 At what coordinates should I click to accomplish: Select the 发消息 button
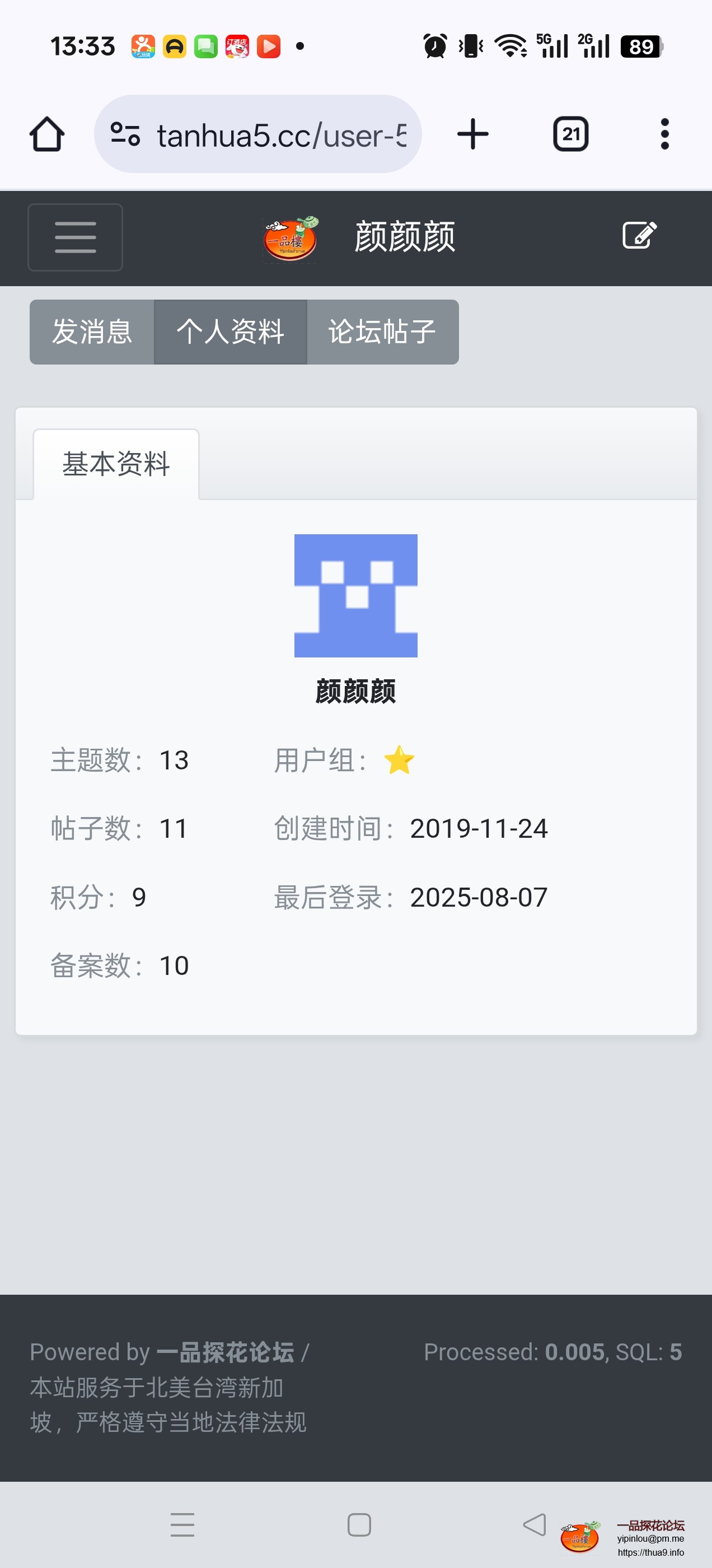[92, 332]
